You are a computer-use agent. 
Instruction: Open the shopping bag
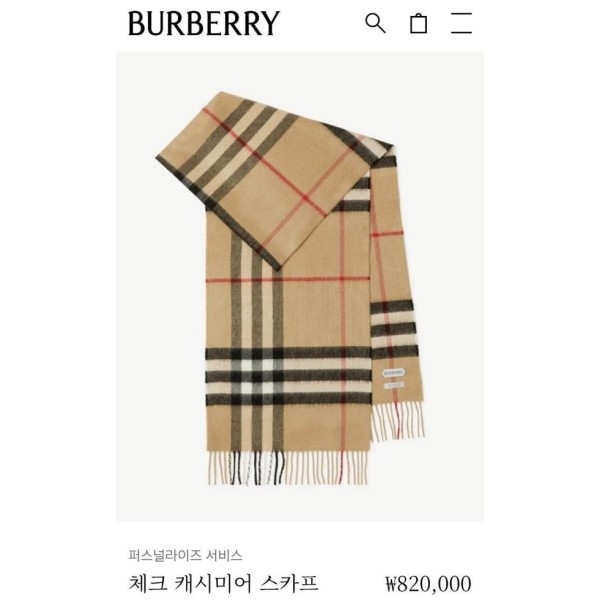[x=419, y=23]
